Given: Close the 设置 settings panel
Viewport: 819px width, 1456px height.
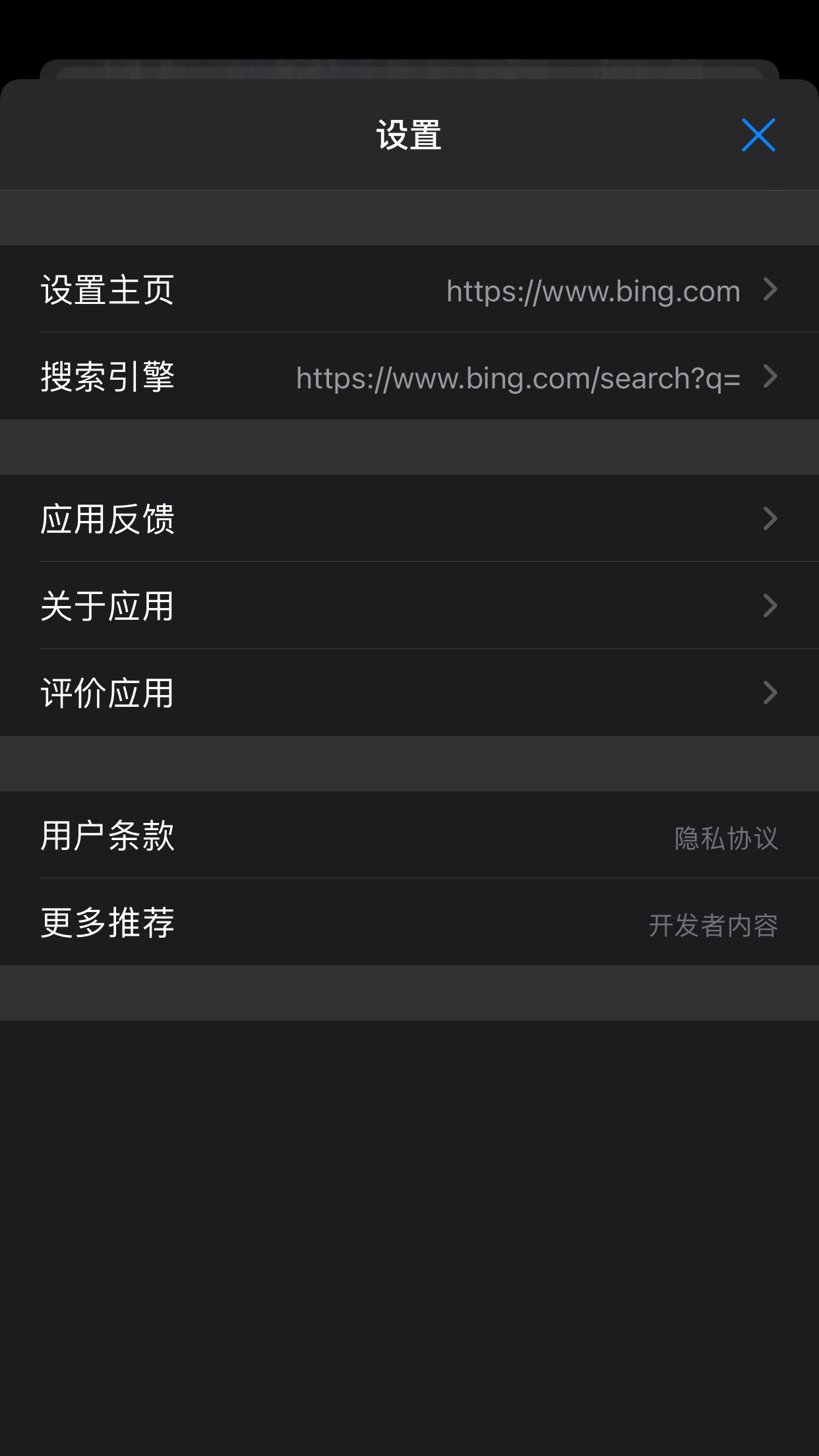Looking at the screenshot, I should point(758,135).
